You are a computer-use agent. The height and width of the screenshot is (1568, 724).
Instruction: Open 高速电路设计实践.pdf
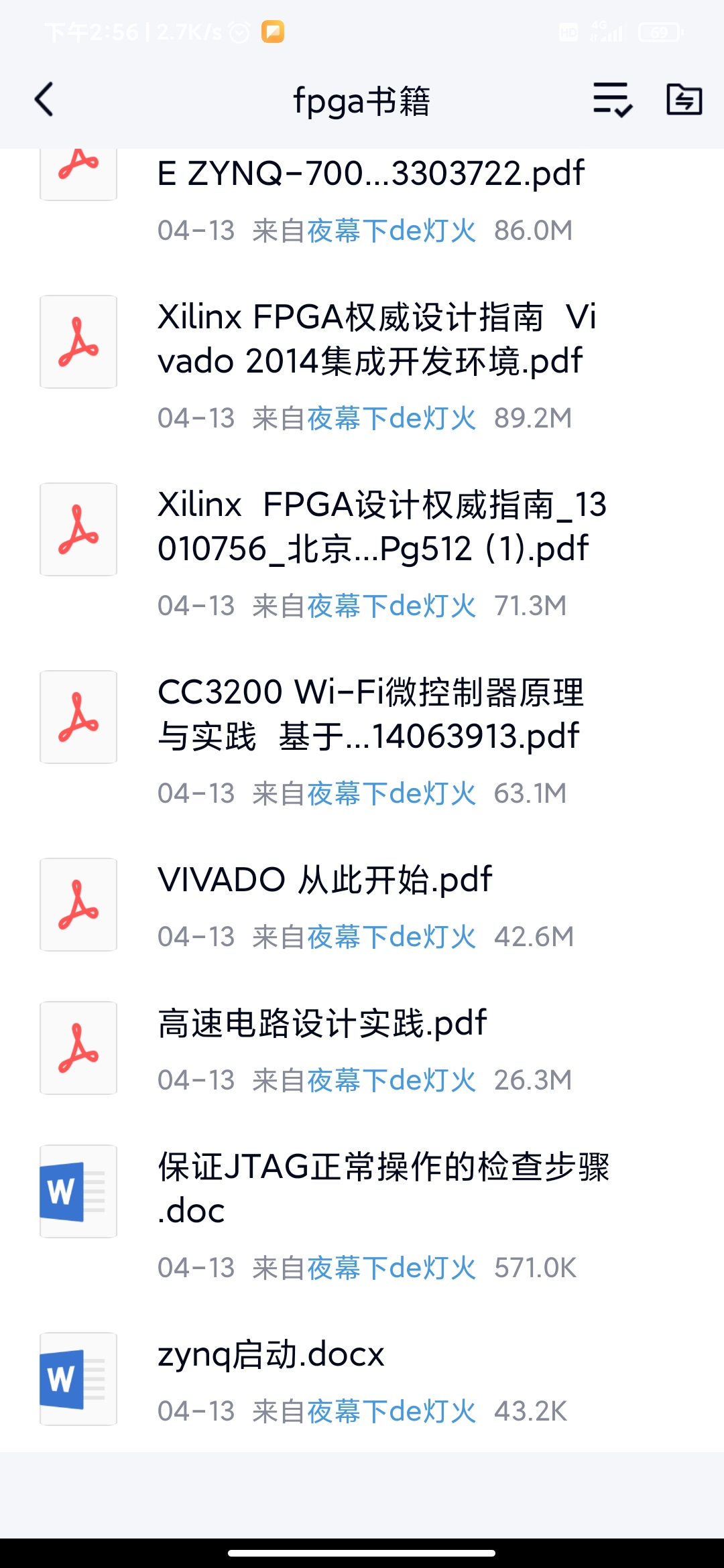point(322,1023)
